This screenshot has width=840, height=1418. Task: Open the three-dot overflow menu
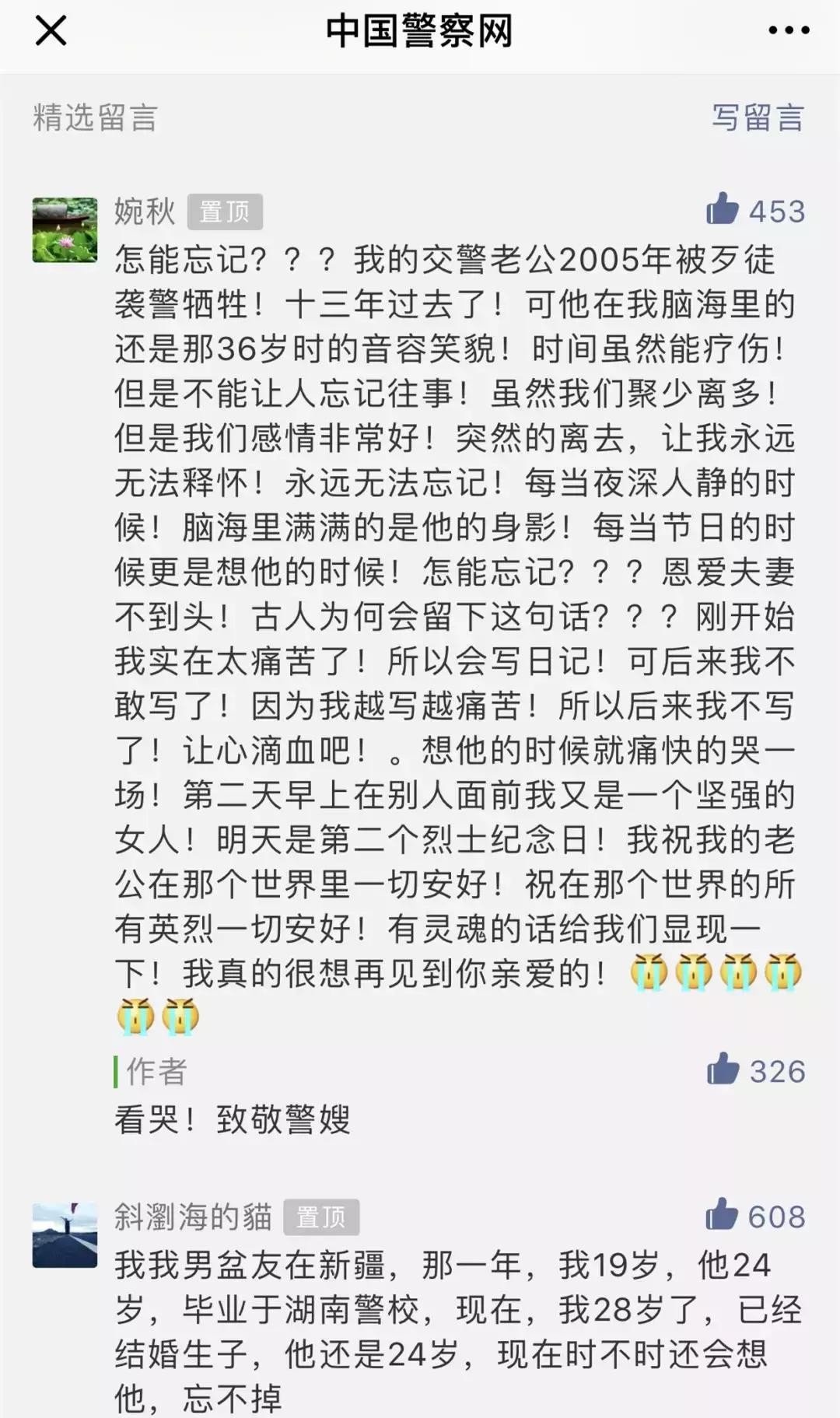point(789,31)
